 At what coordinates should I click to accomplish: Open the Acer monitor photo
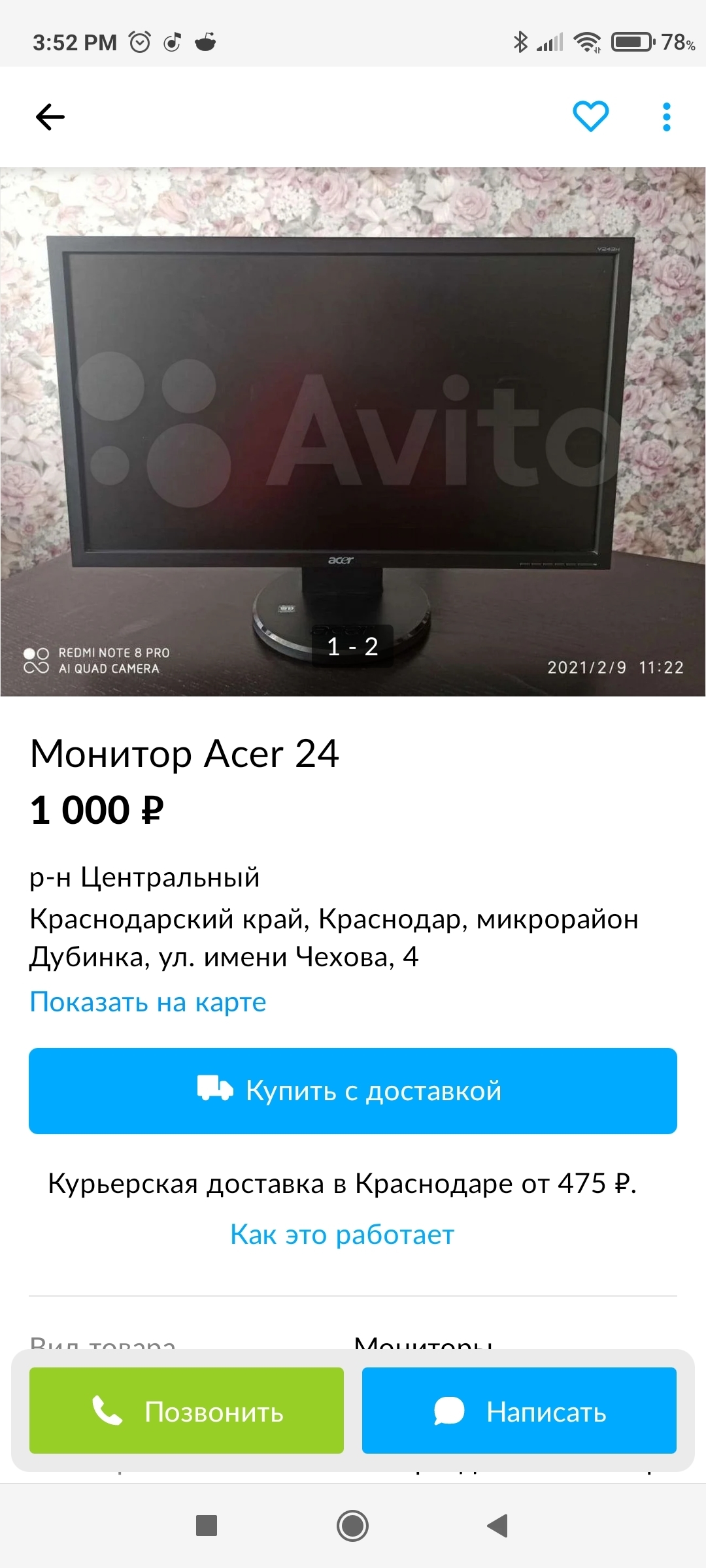pyautogui.click(x=353, y=431)
